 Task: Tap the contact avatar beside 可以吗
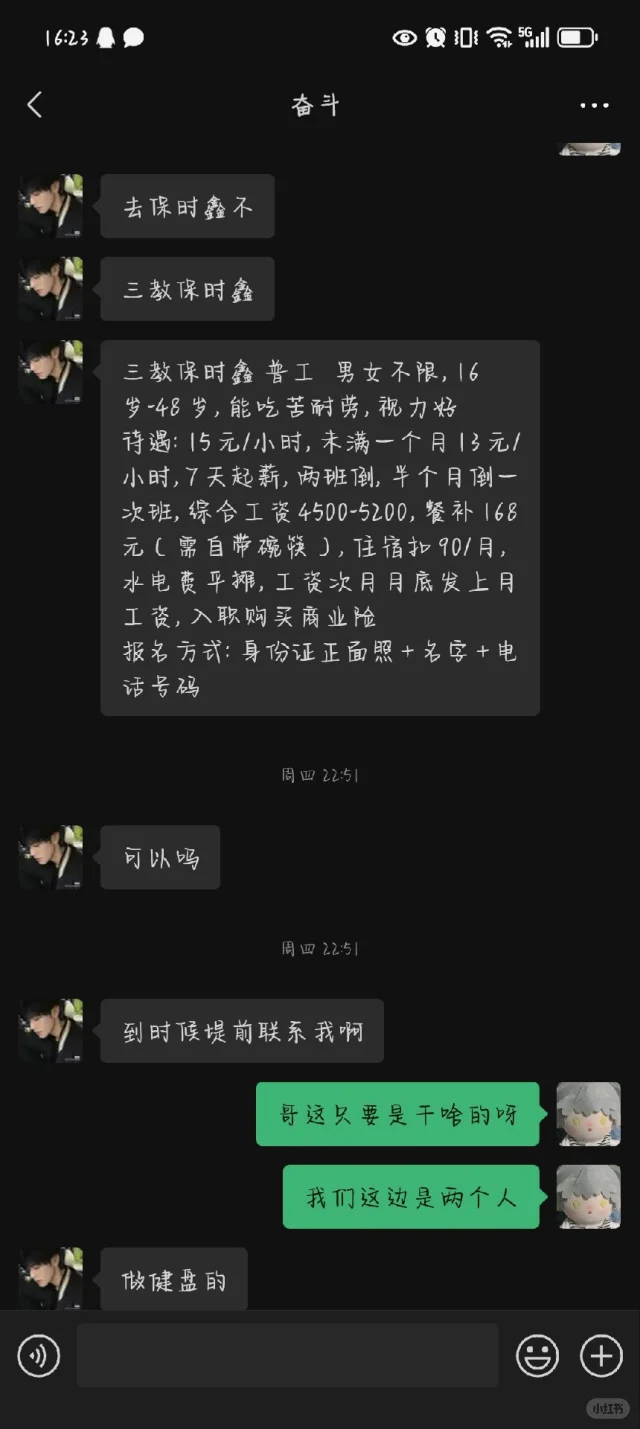point(50,857)
